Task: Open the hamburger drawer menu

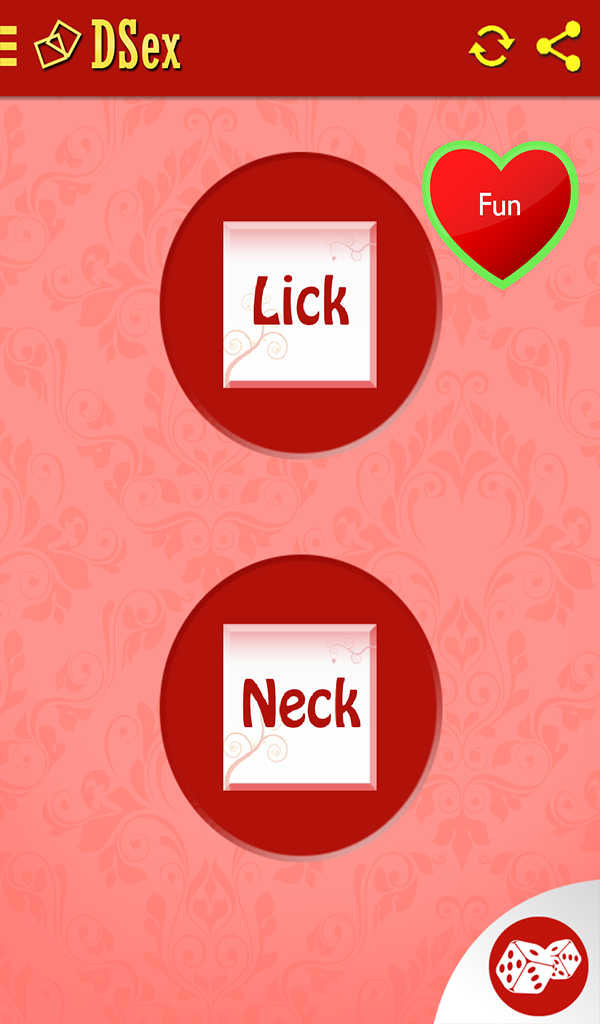Action: pyautogui.click(x=8, y=46)
